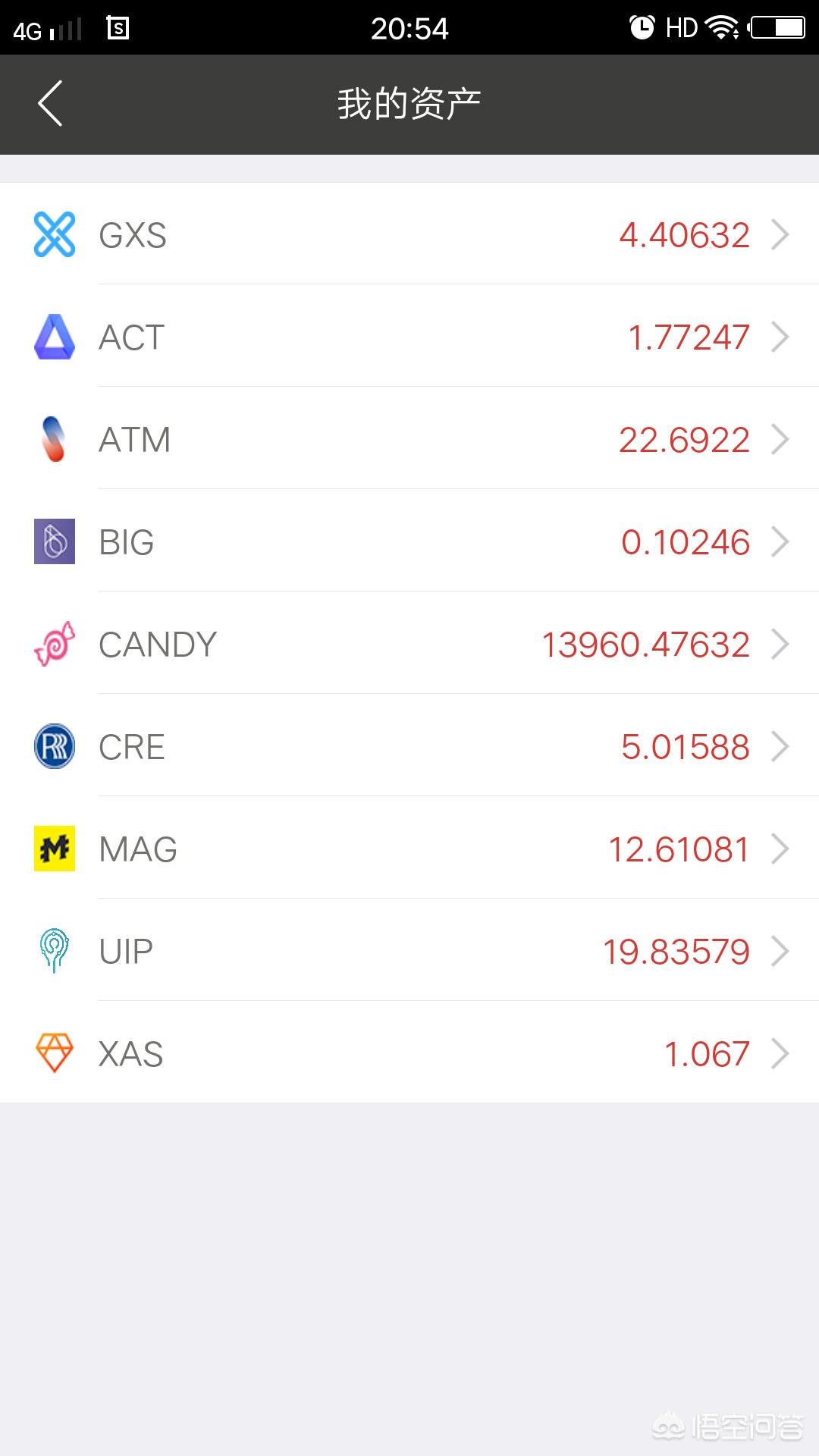819x1456 pixels.
Task: Tap the CRE asset row
Action: pos(409,746)
